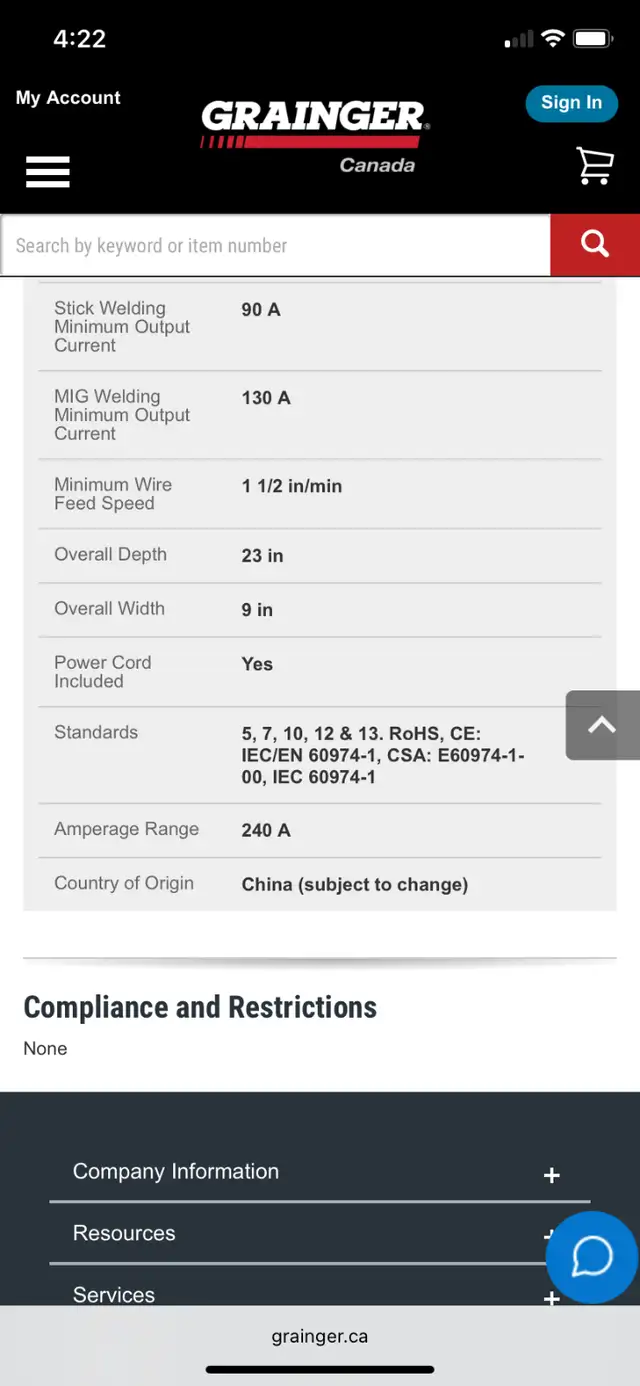Open the hamburger menu
This screenshot has height=1386, width=640.
pyautogui.click(x=47, y=171)
